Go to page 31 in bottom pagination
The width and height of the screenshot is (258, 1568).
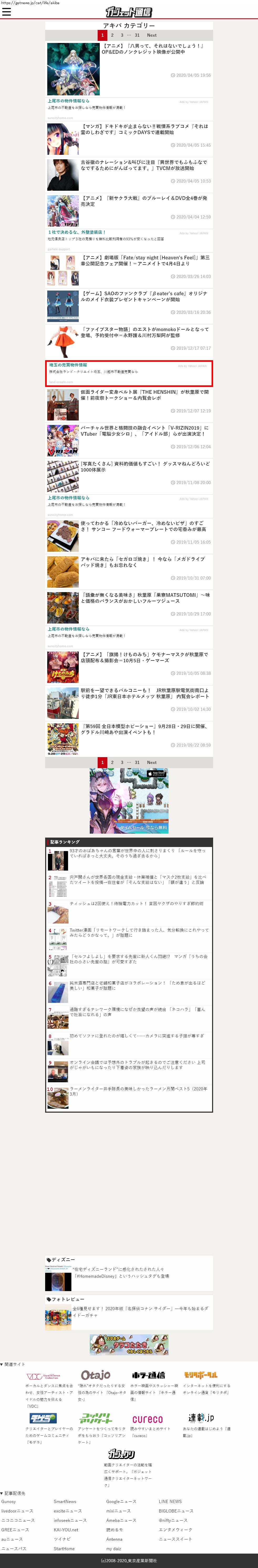(x=137, y=762)
